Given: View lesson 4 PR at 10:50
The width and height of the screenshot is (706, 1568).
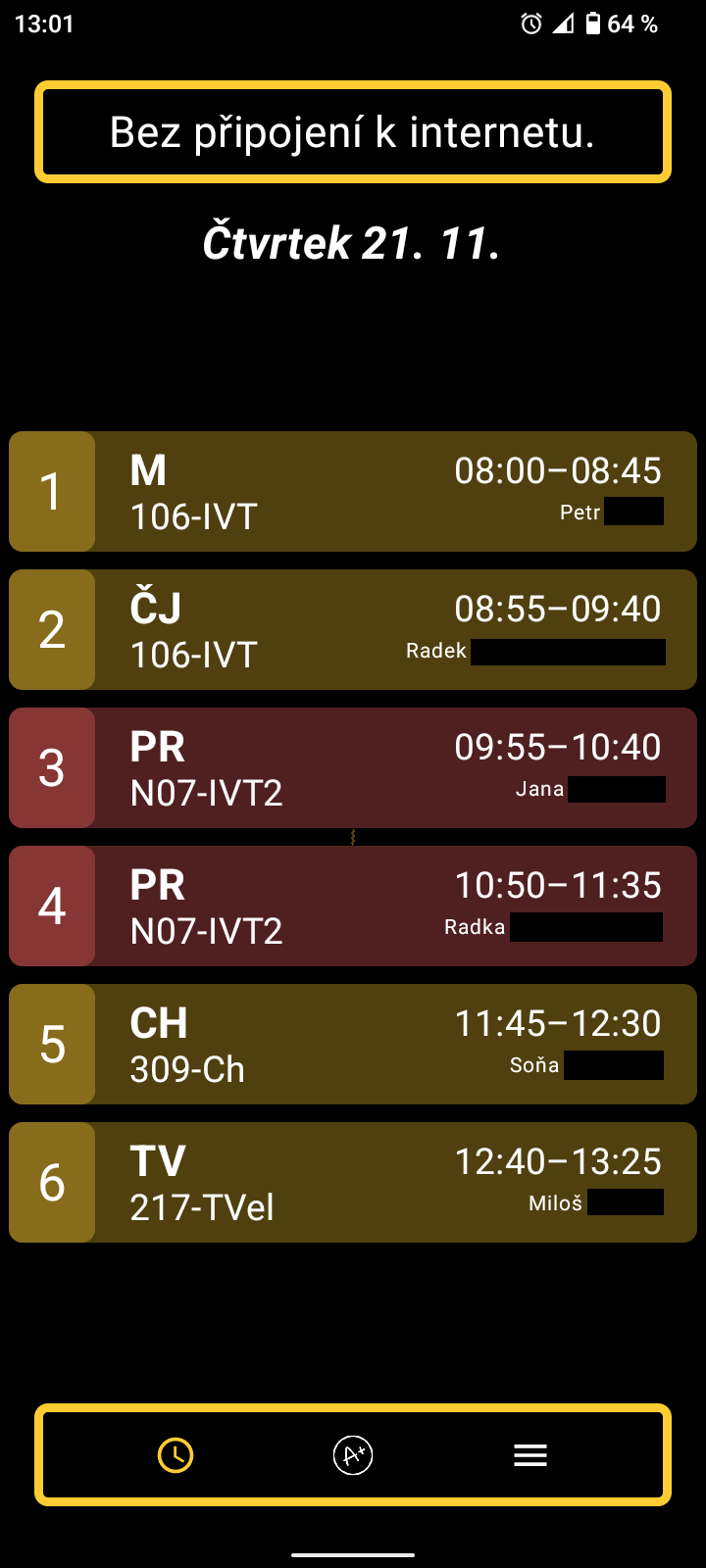Looking at the screenshot, I should click(x=353, y=906).
